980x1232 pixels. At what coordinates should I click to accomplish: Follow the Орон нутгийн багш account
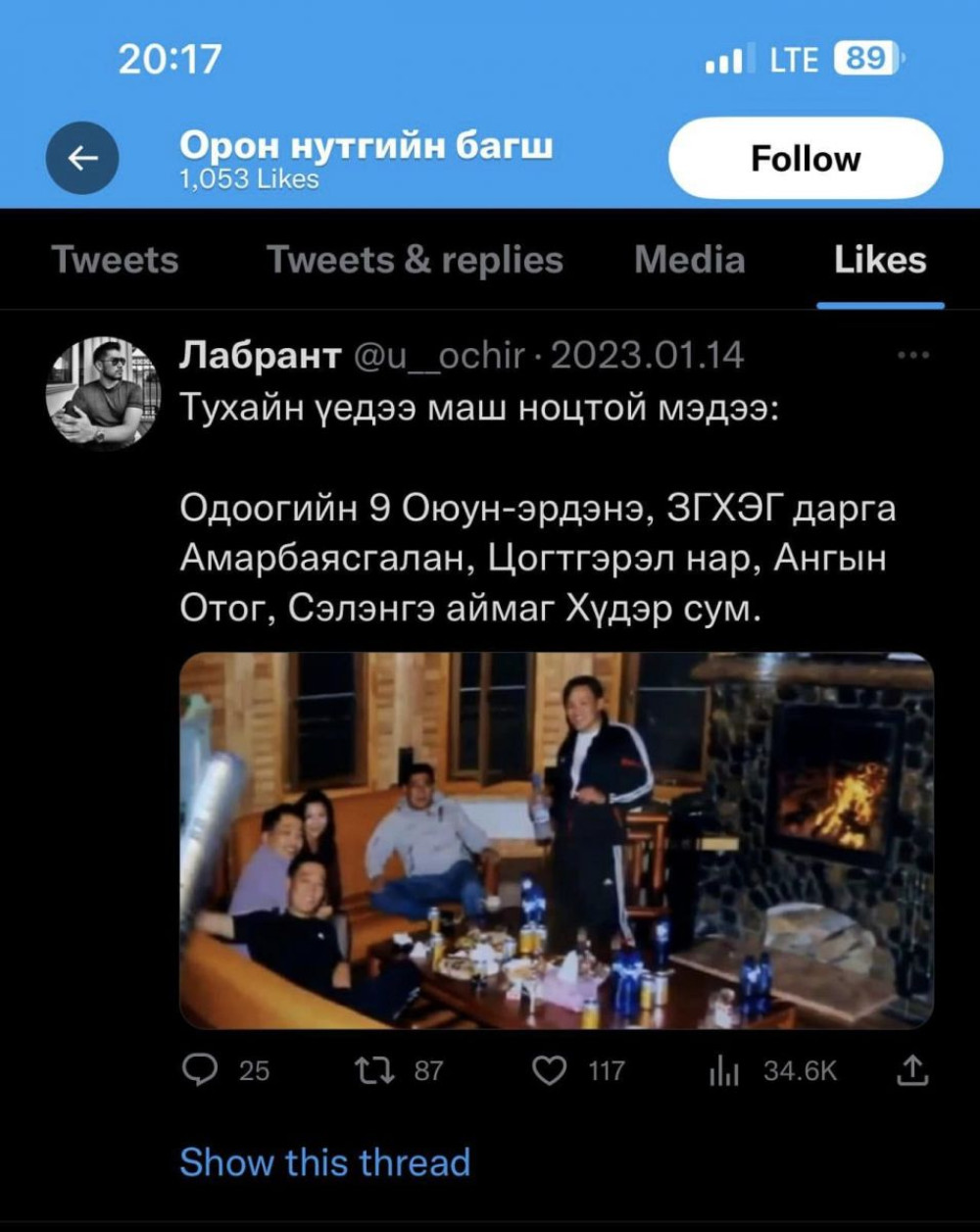pyautogui.click(x=805, y=159)
